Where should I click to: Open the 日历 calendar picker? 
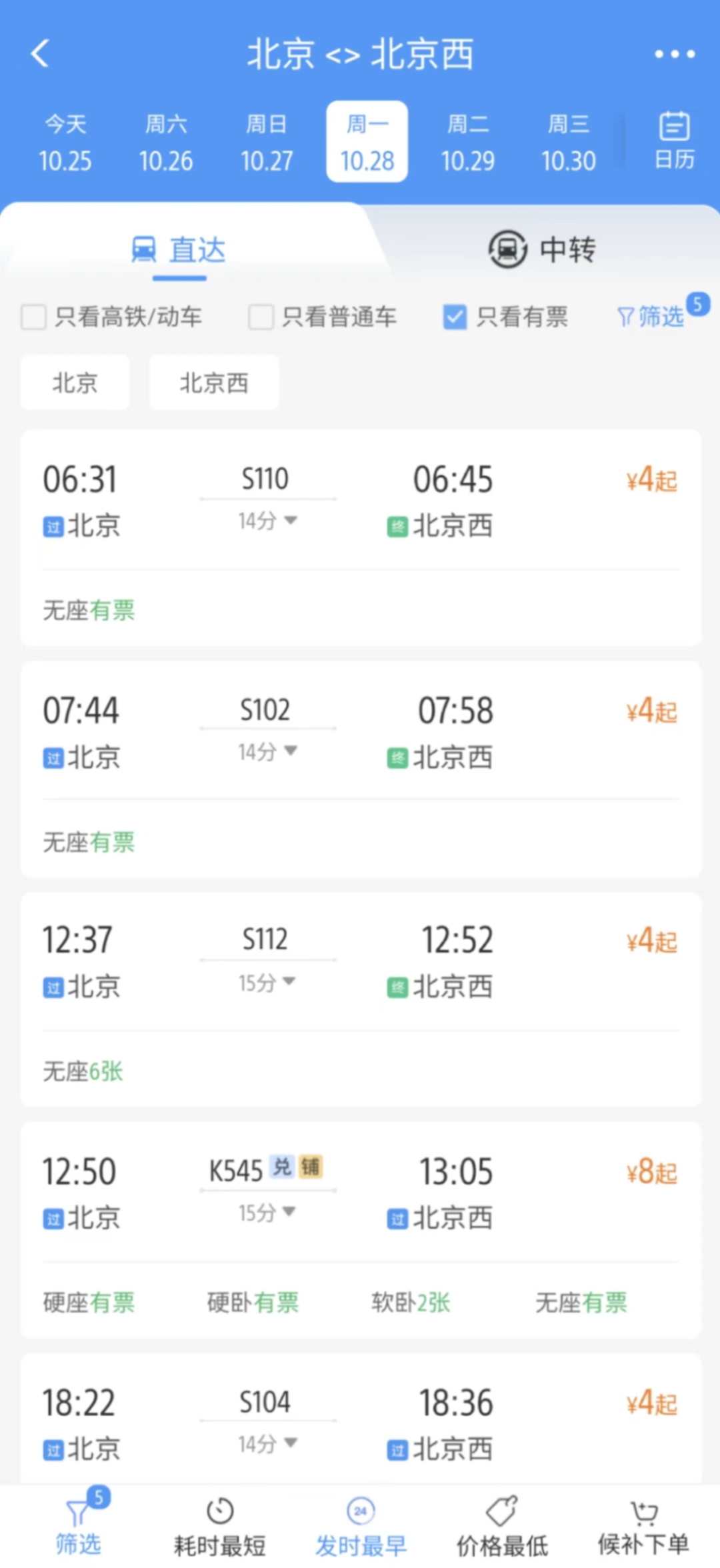[674, 141]
